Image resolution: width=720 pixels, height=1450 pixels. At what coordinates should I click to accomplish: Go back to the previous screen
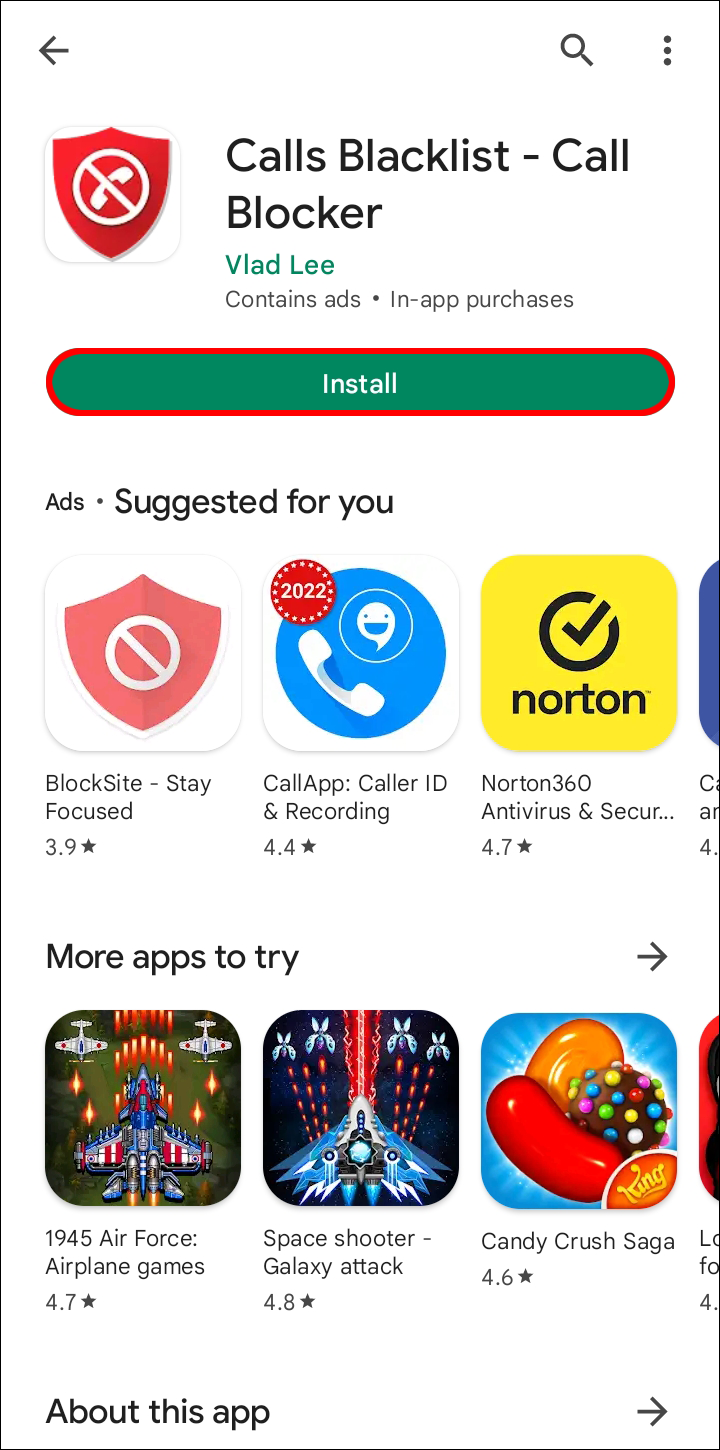[x=54, y=51]
